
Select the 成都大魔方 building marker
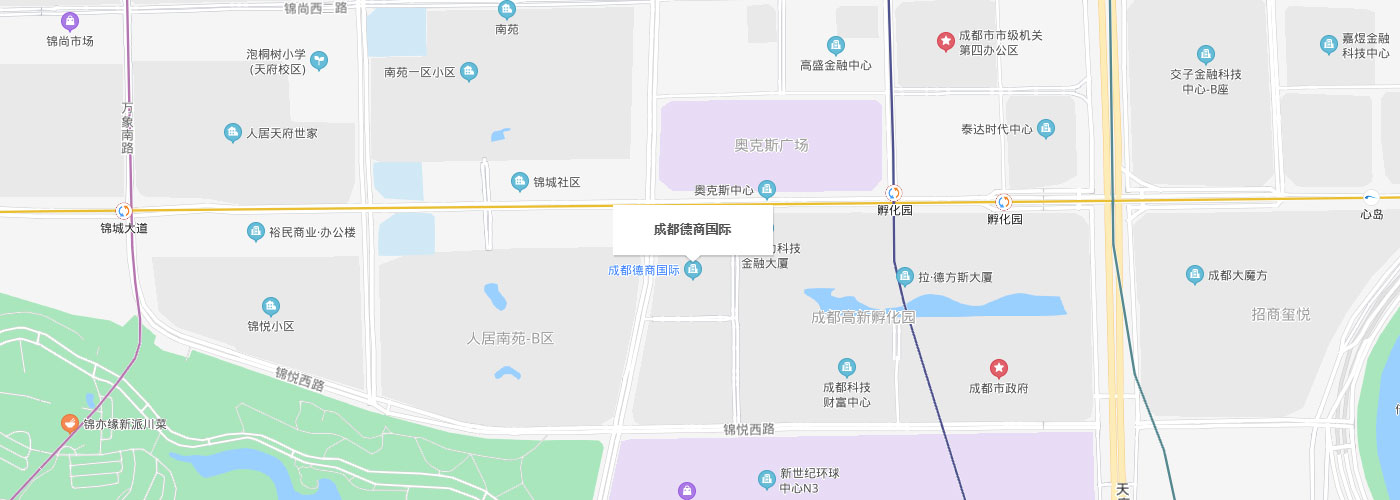tap(1194, 274)
